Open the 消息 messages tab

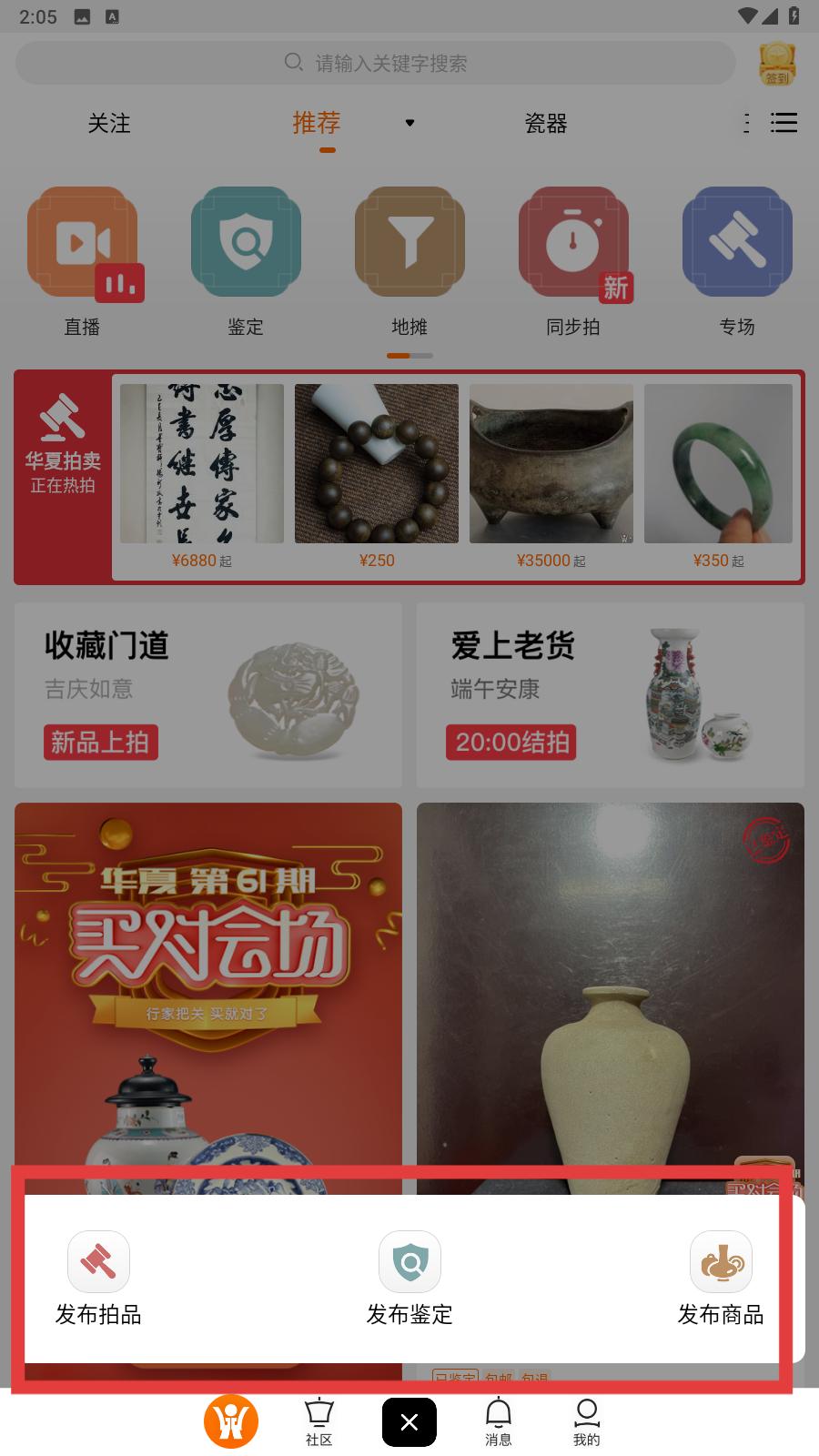coord(498,1421)
